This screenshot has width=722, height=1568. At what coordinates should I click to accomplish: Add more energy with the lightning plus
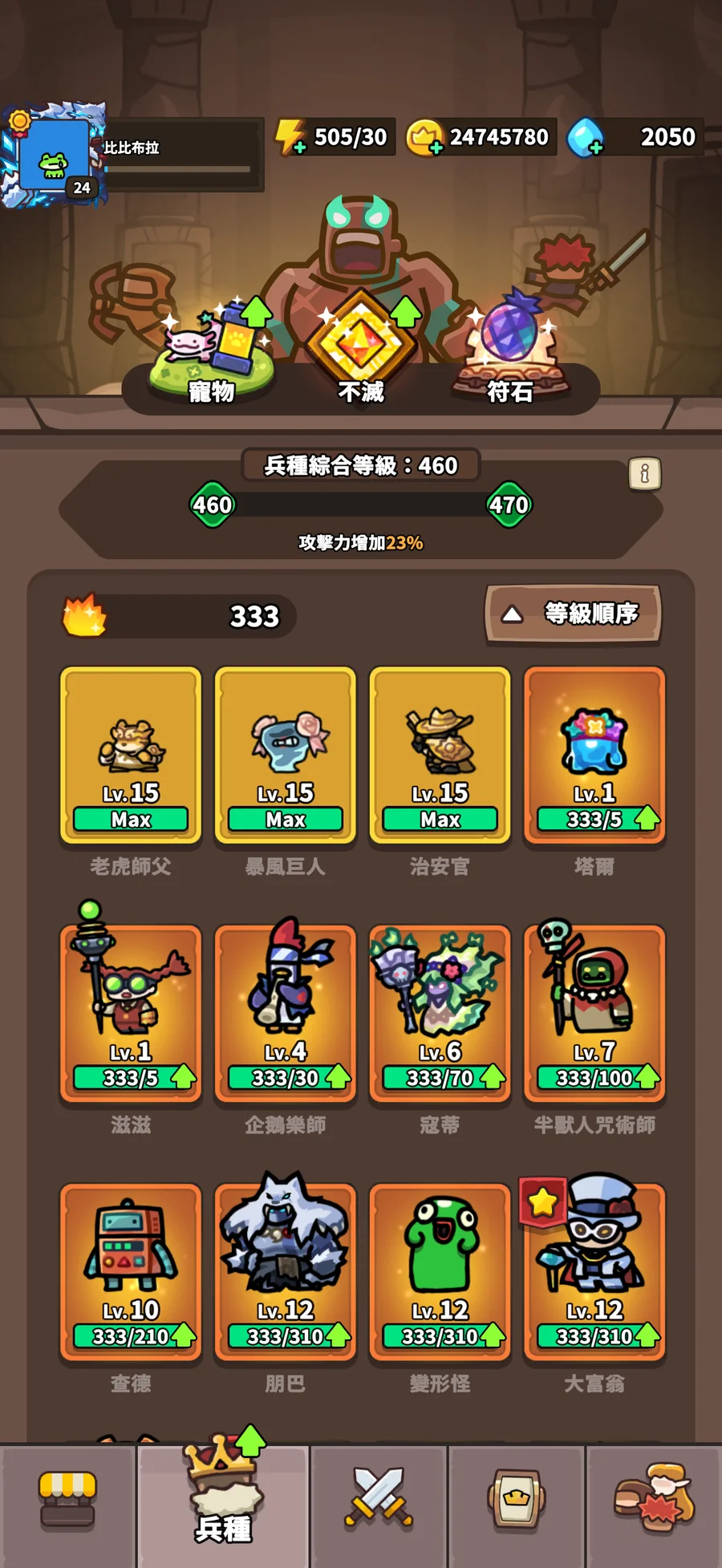(x=292, y=139)
